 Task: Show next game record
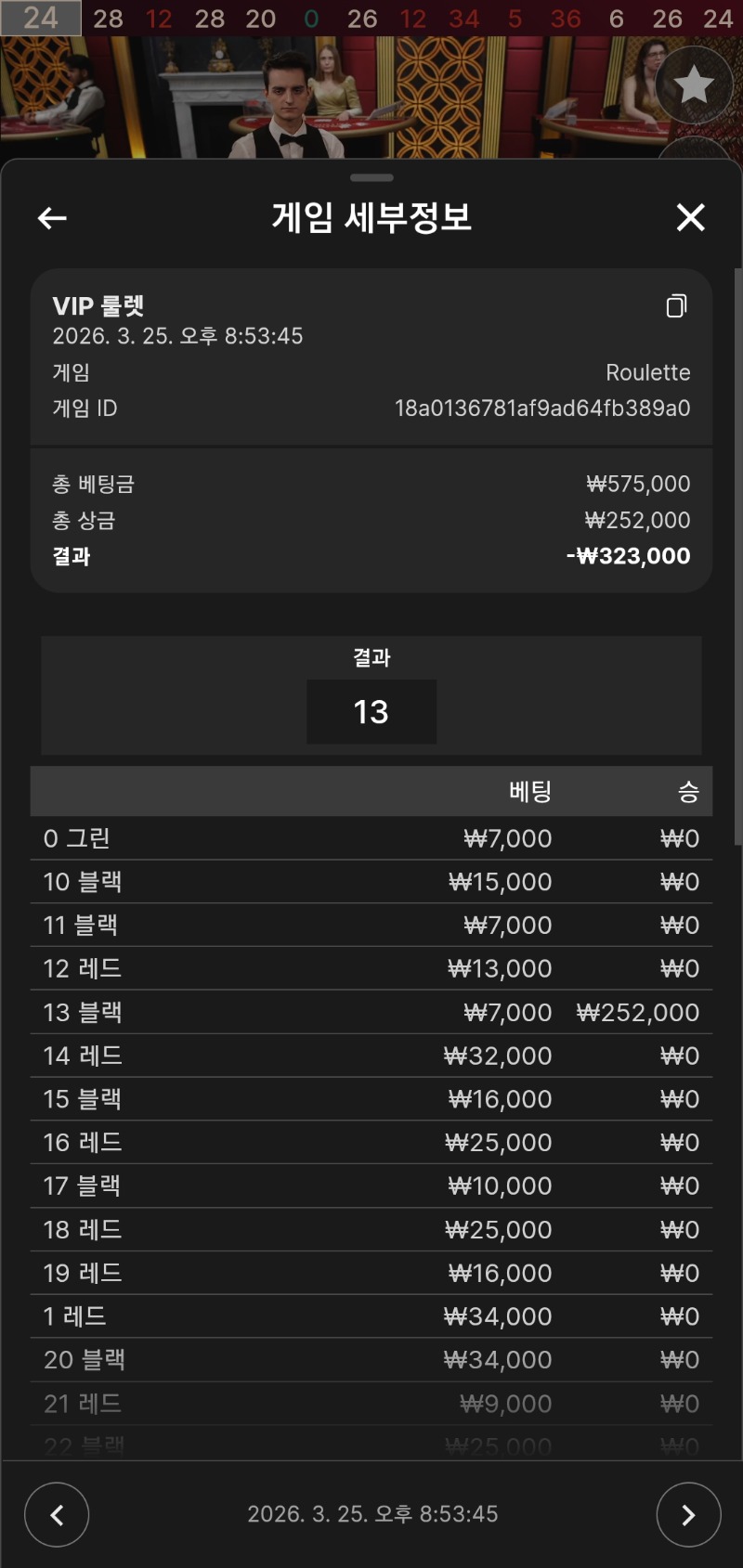pyautogui.click(x=687, y=1514)
